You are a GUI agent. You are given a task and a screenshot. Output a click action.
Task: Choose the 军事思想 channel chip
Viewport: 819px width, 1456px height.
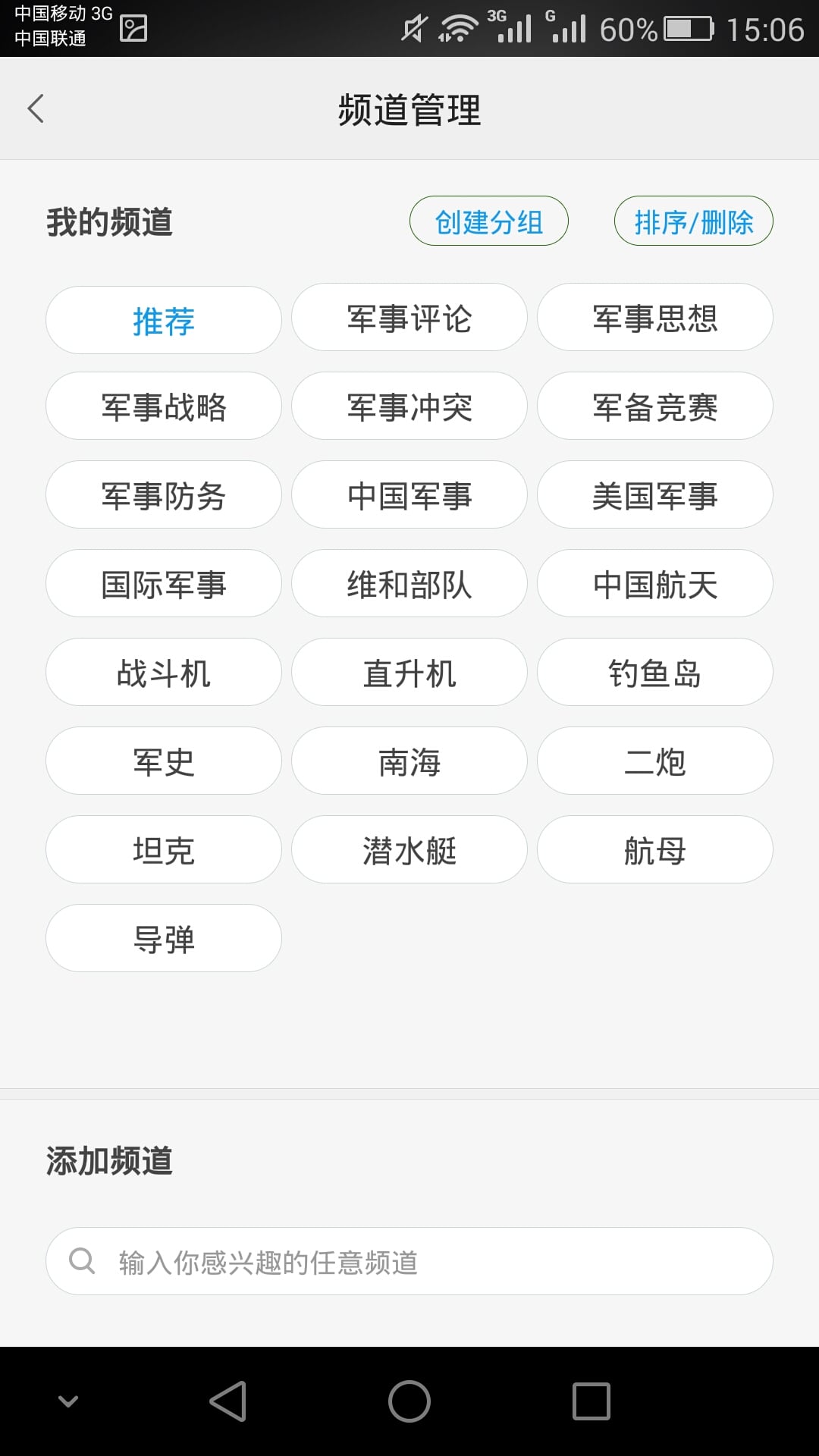pos(655,318)
